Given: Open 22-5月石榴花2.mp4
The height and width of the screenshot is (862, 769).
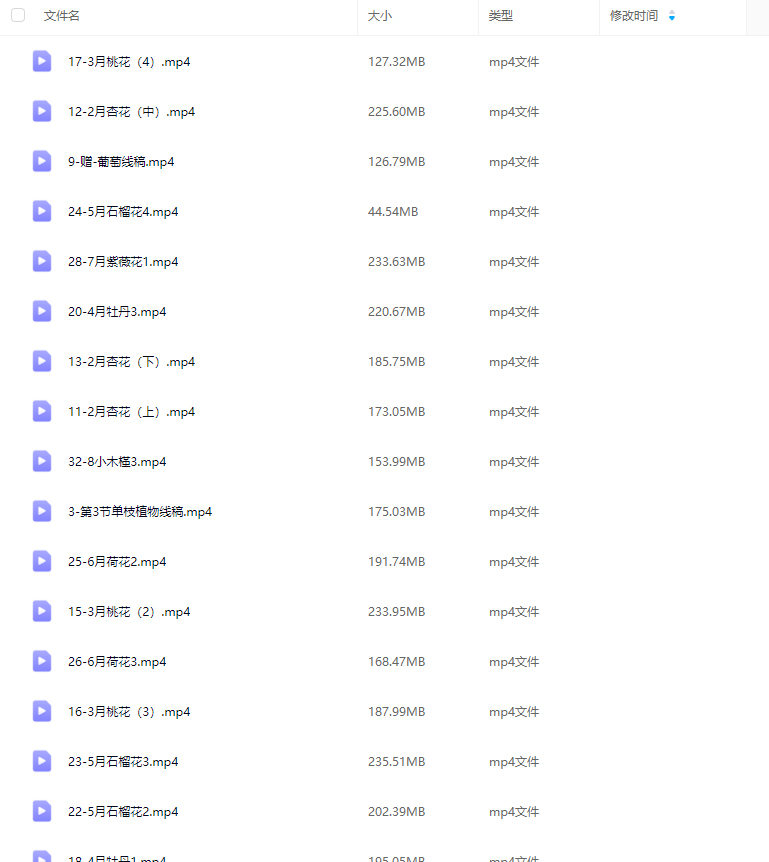Looking at the screenshot, I should (x=123, y=812).
